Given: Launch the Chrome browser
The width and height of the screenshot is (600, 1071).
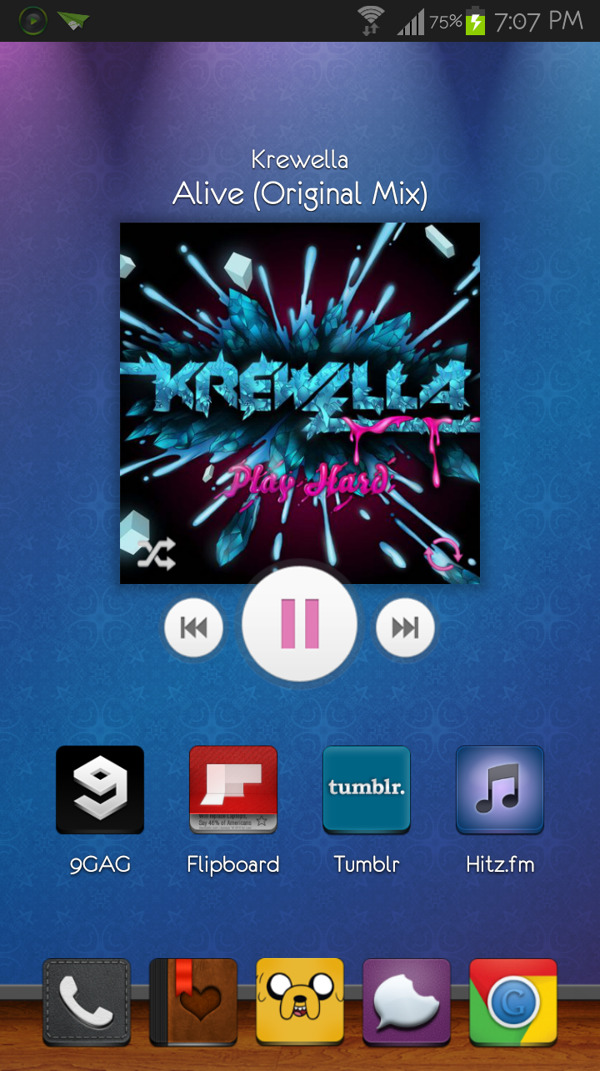Looking at the screenshot, I should tap(513, 1001).
